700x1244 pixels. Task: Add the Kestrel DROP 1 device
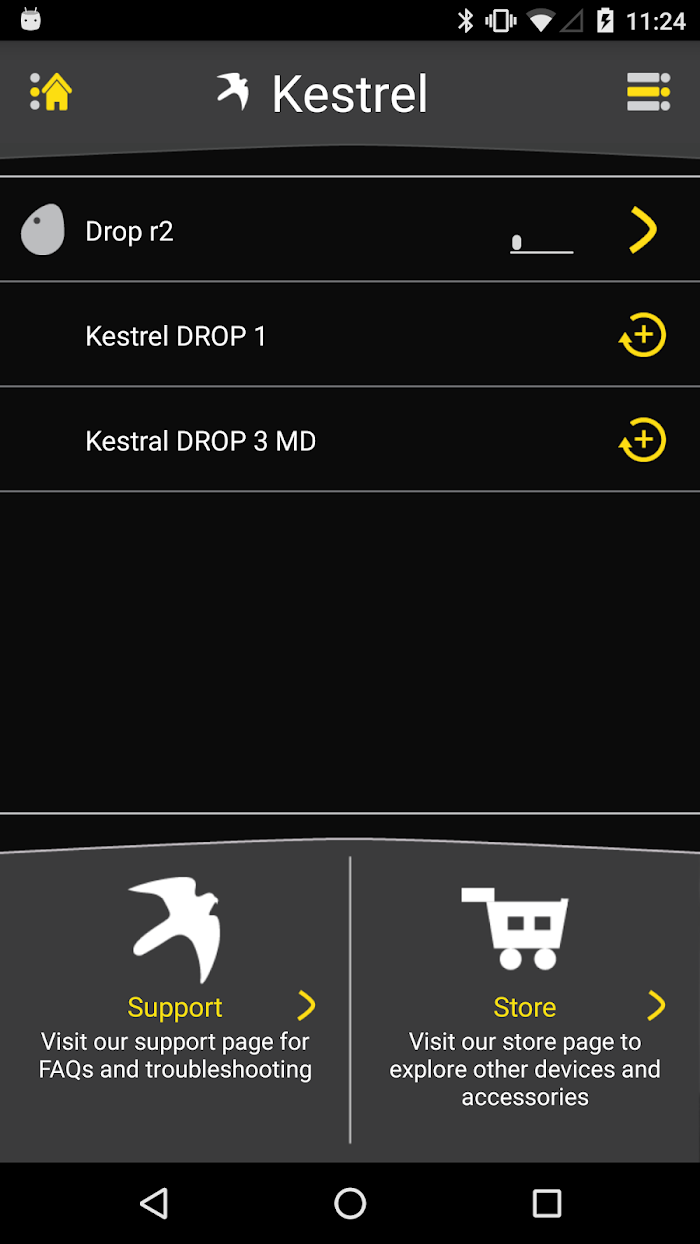coord(642,336)
